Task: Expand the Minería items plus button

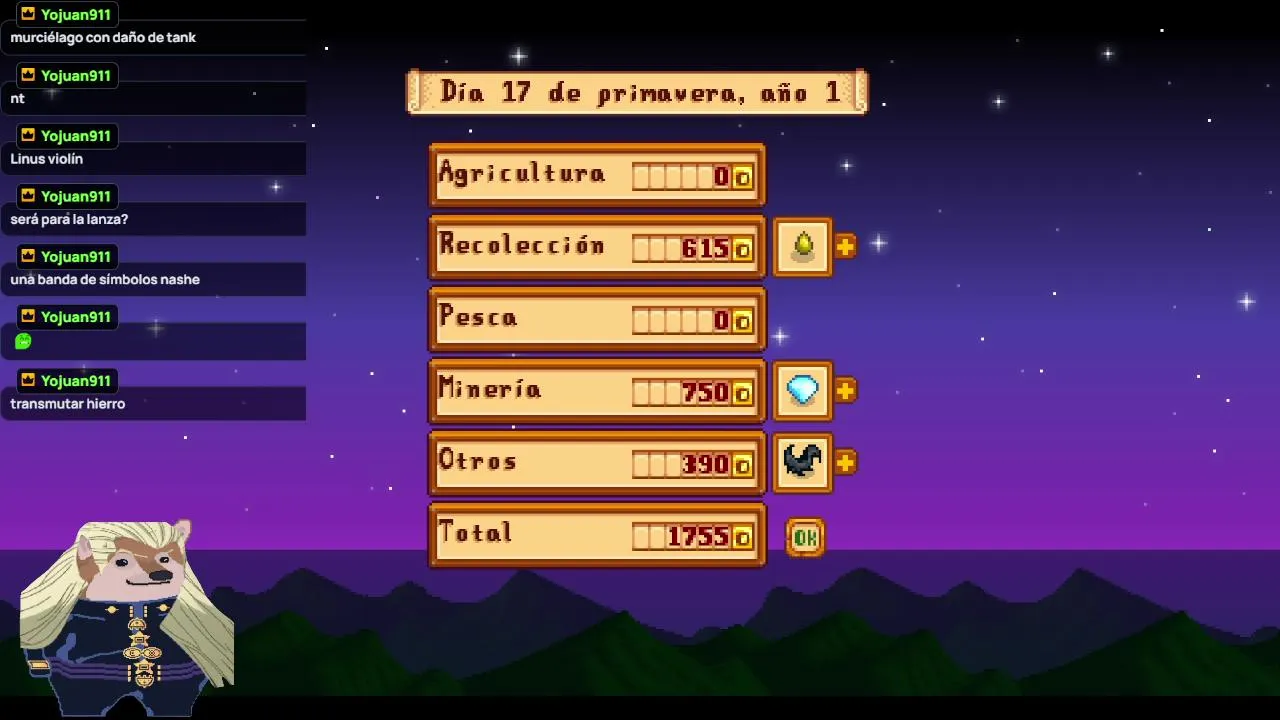Action: point(845,390)
